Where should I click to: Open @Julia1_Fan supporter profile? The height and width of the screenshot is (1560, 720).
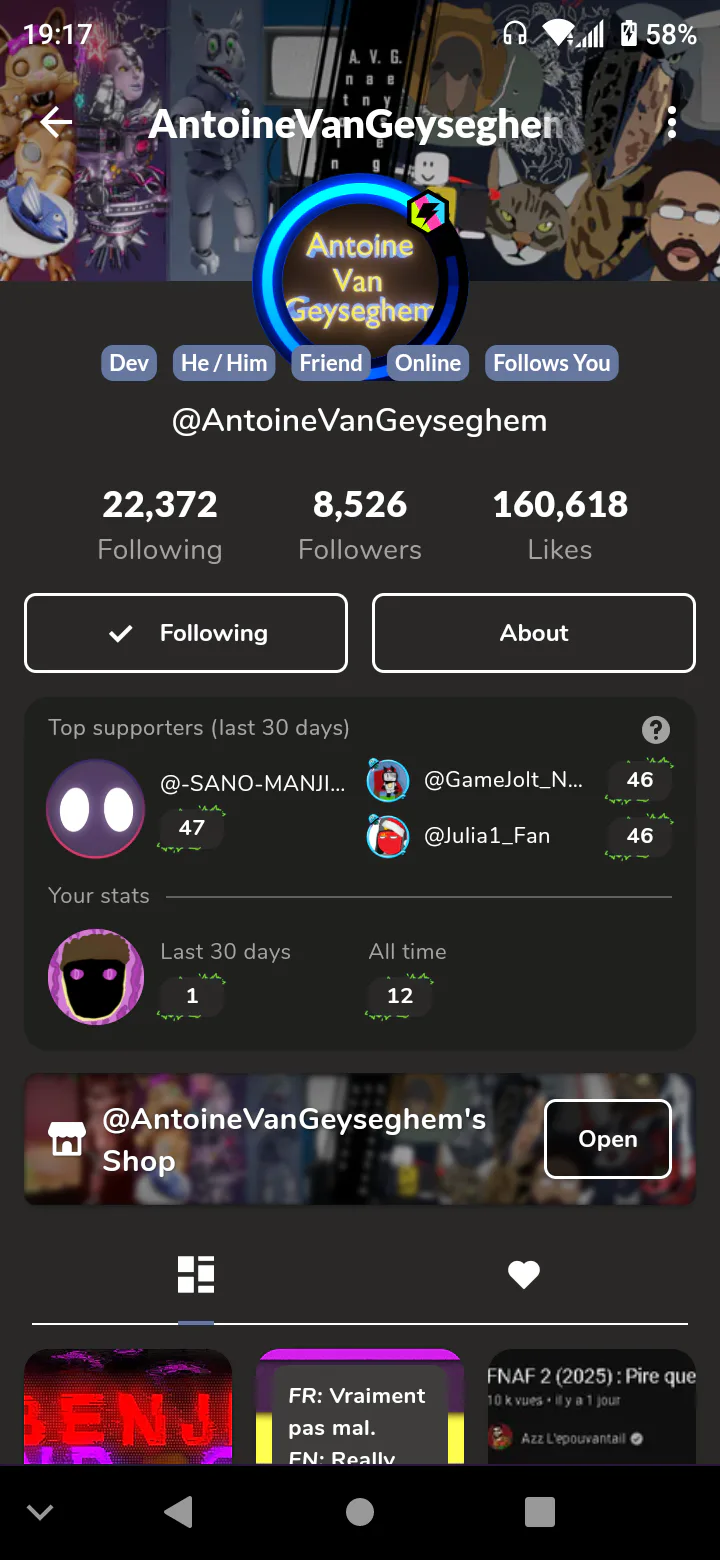(x=487, y=836)
